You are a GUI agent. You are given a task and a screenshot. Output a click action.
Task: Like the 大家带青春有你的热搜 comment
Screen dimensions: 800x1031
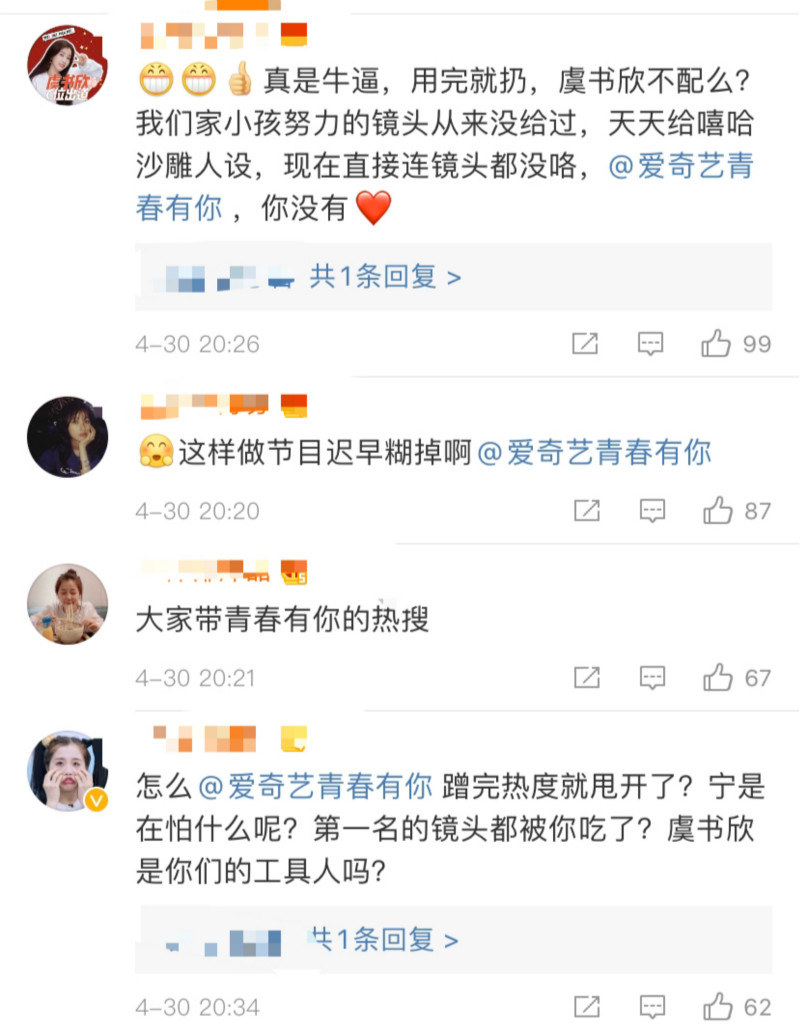tap(718, 678)
